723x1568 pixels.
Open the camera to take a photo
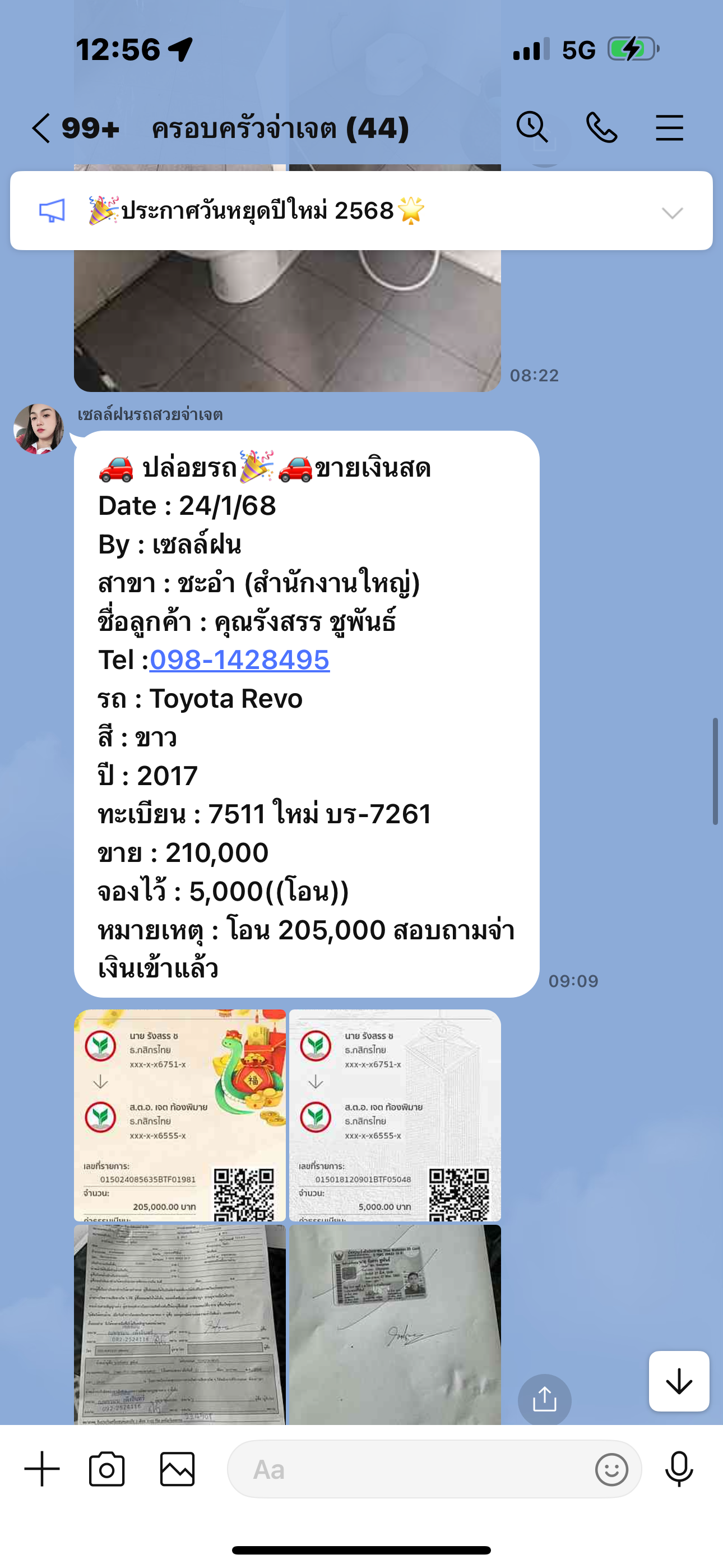[106, 1469]
